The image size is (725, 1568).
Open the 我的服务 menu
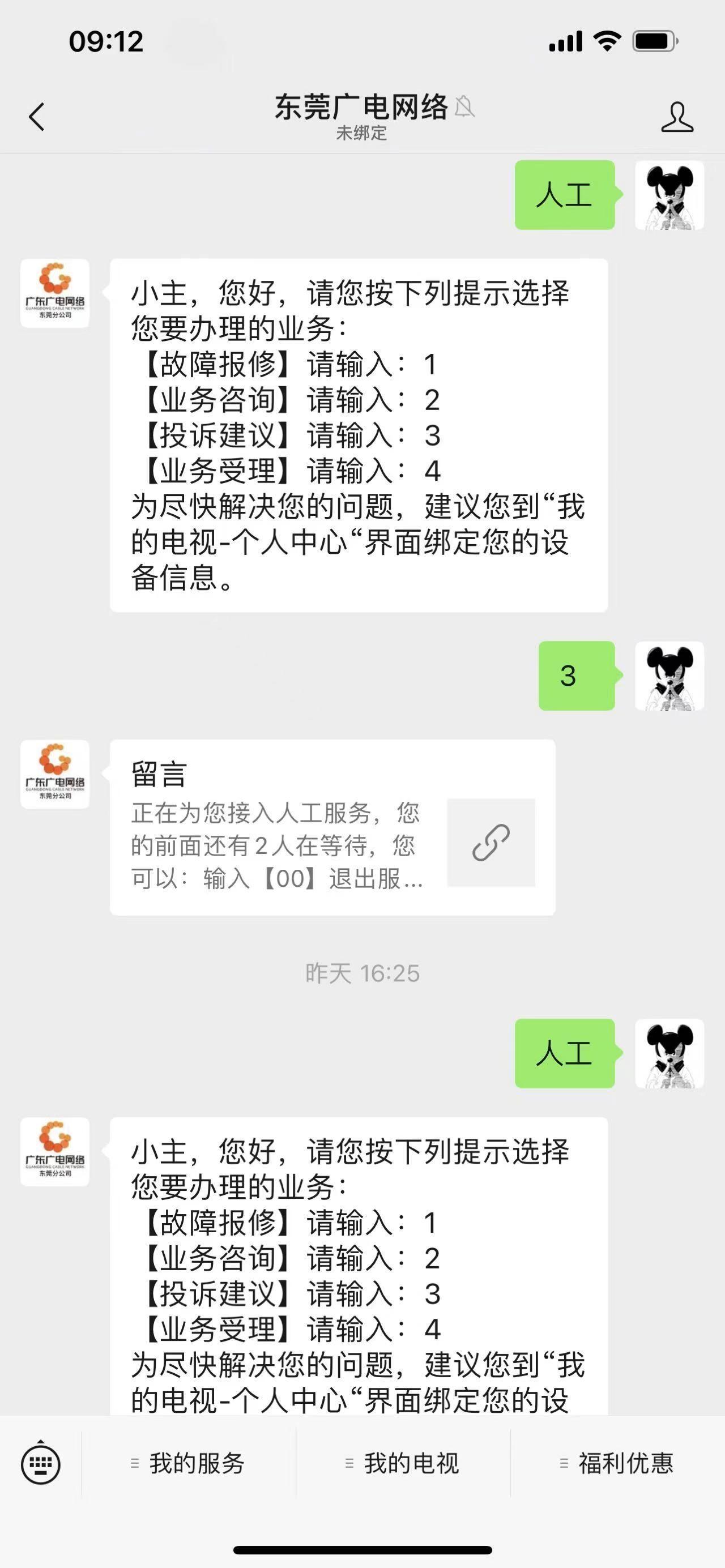point(189,1463)
